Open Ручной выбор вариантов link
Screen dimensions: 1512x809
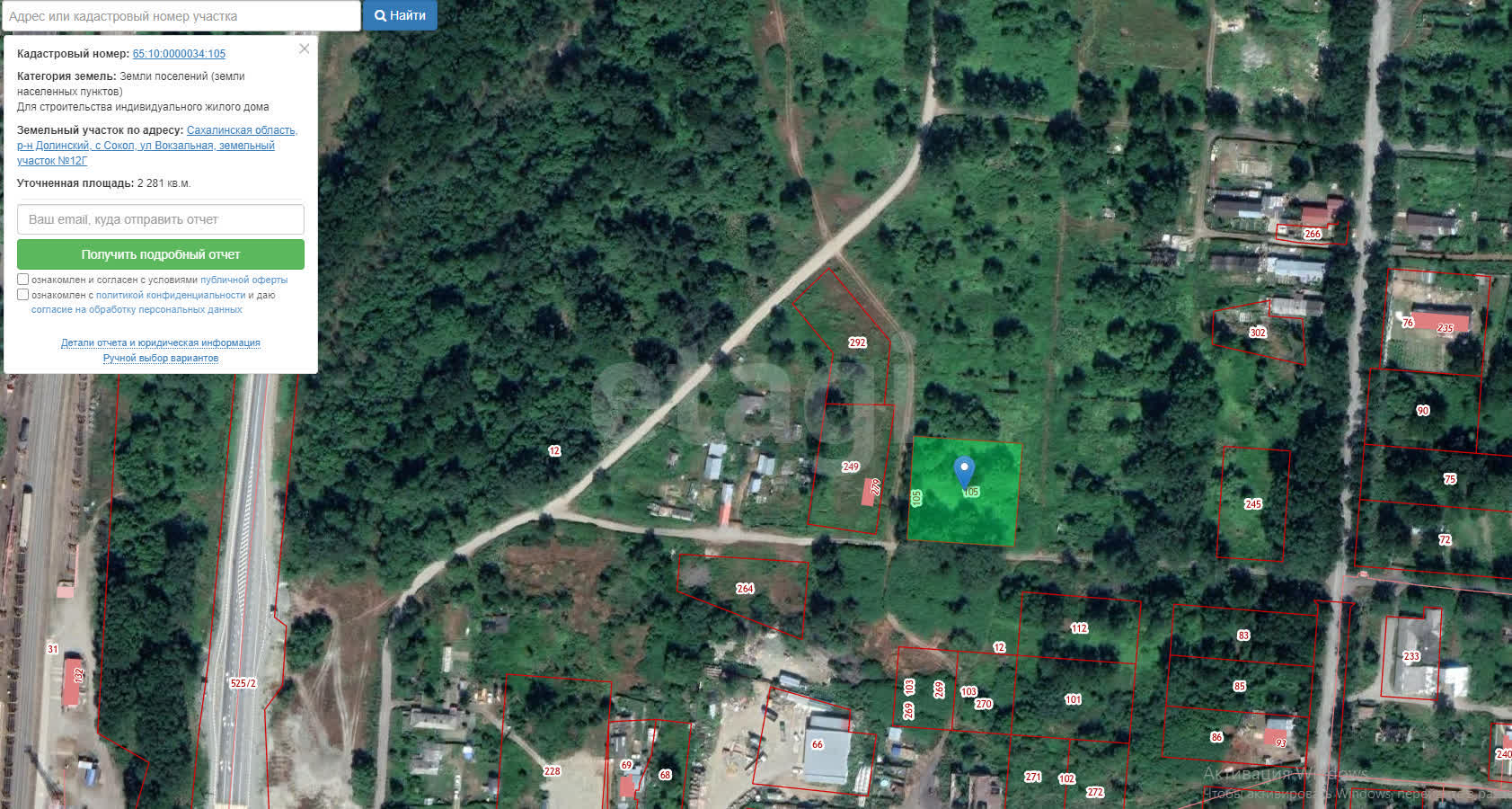[x=161, y=358]
